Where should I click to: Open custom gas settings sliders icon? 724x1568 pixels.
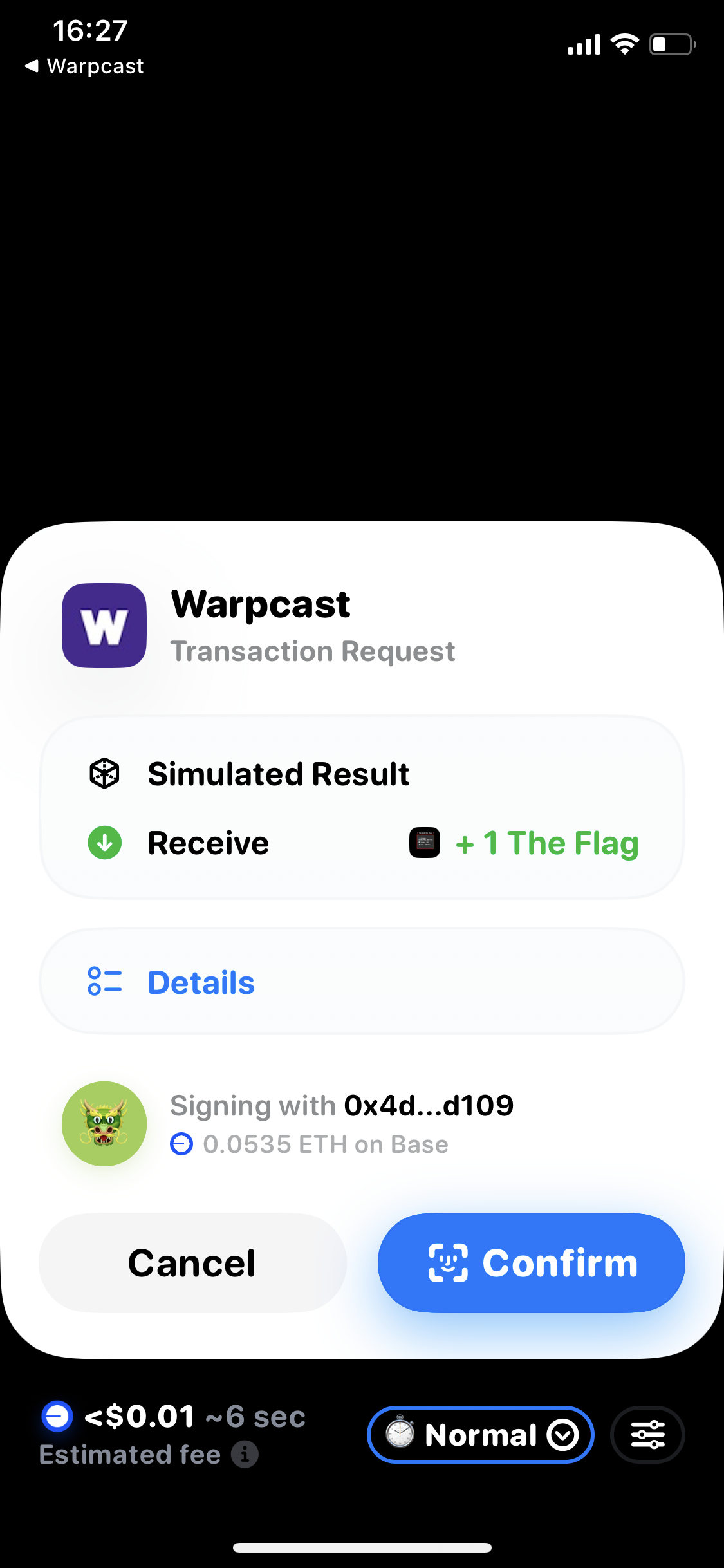[x=647, y=1435]
